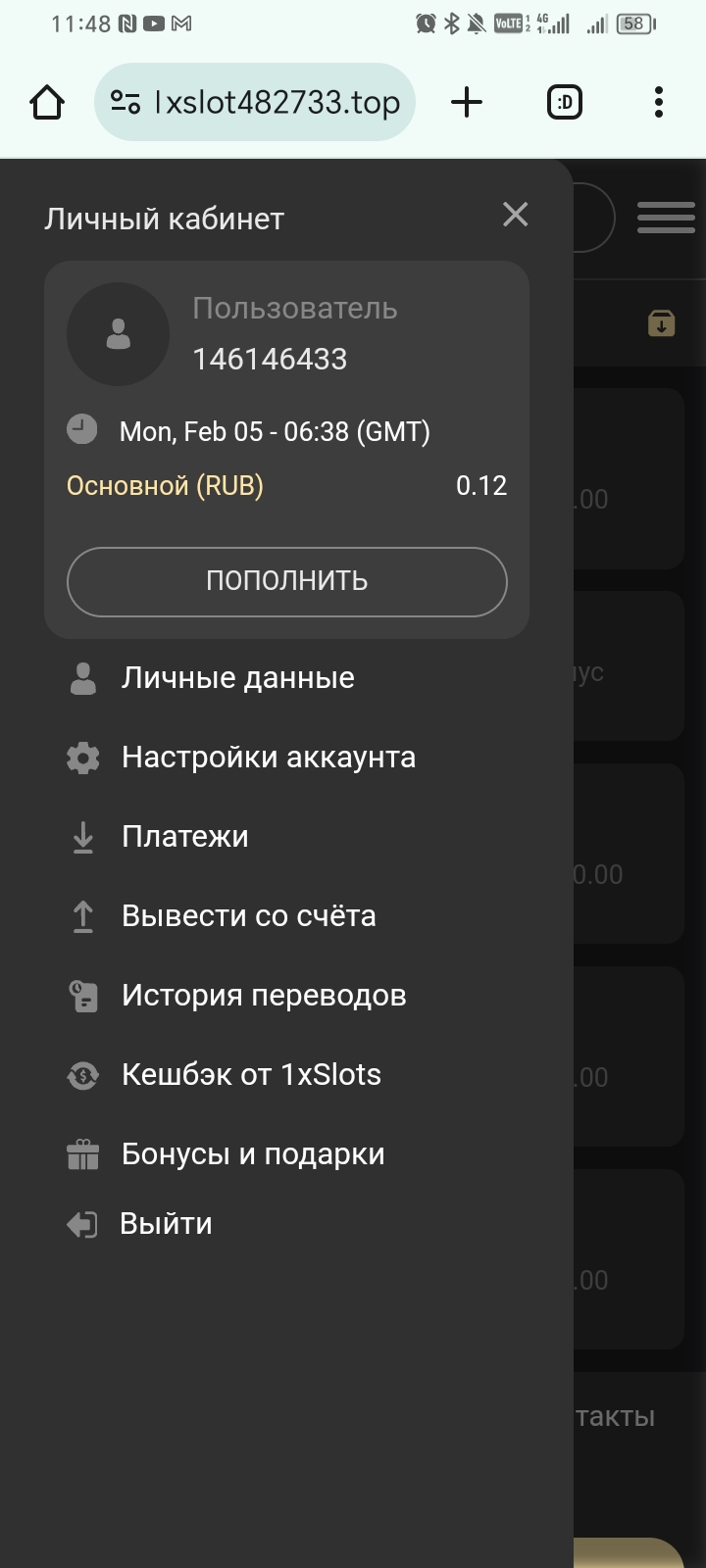Open a new browser tab

[x=468, y=102]
